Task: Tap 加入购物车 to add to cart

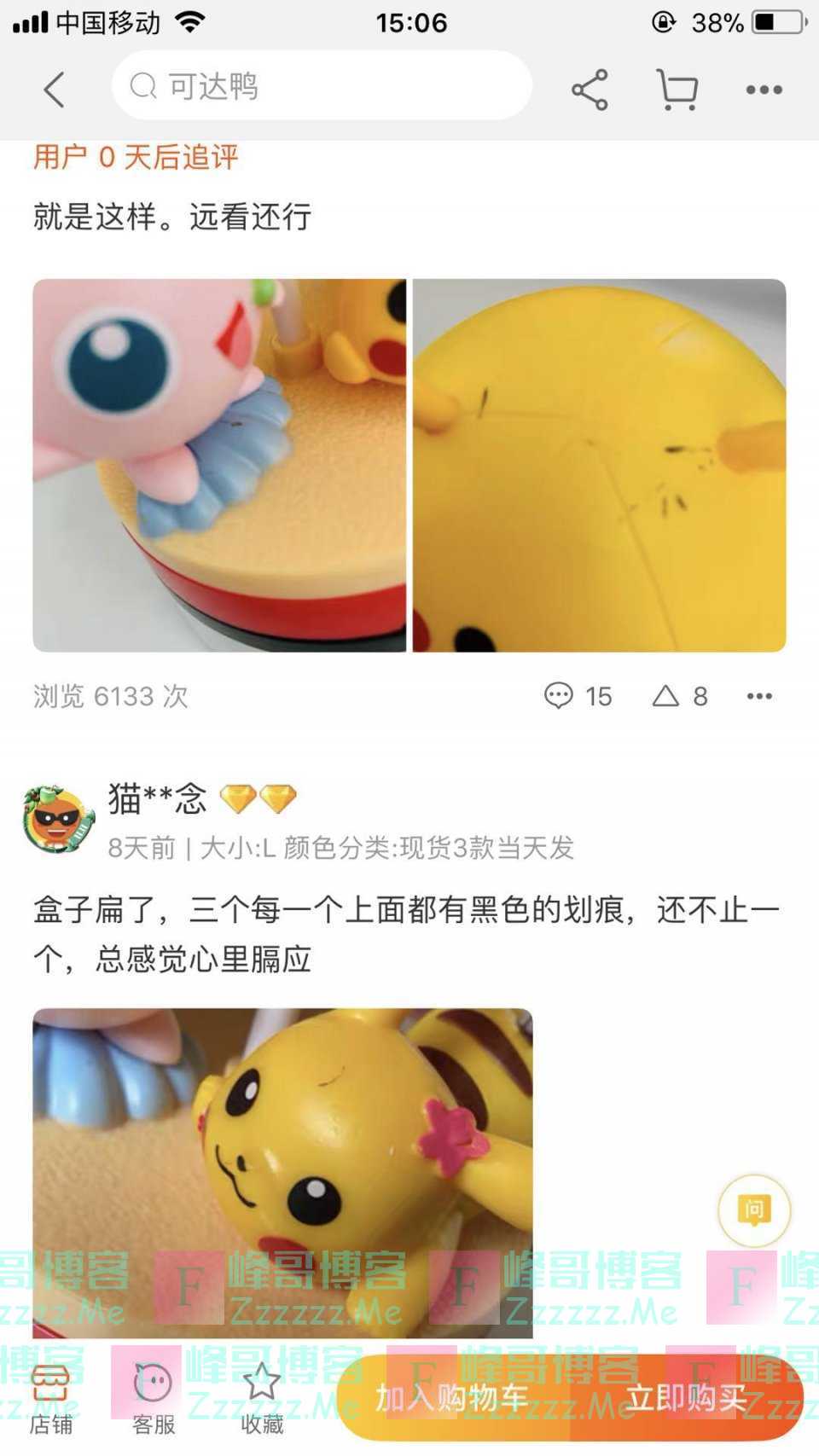Action: point(452,1398)
